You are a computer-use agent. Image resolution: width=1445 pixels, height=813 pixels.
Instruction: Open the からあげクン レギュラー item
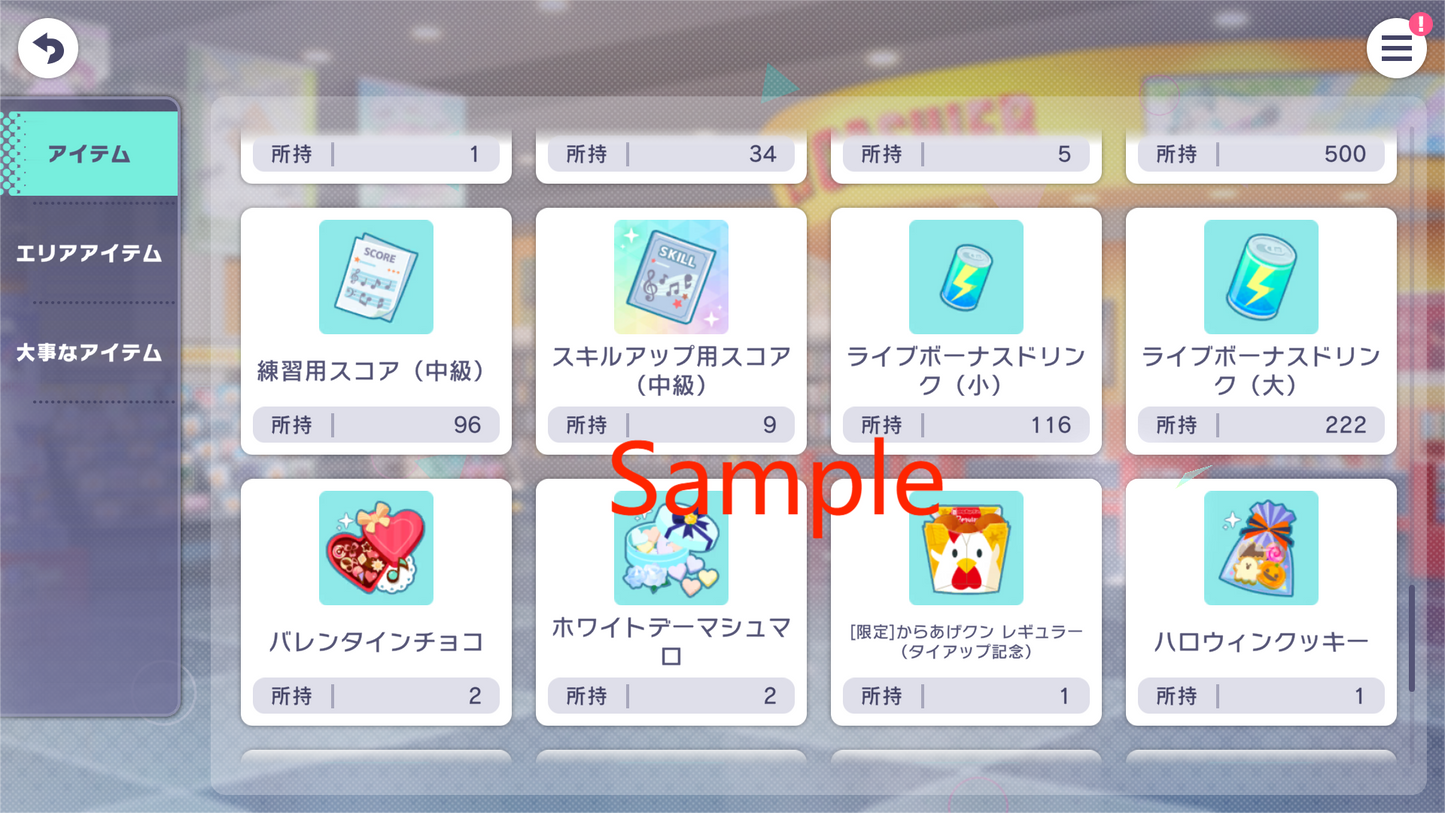pyautogui.click(x=966, y=600)
